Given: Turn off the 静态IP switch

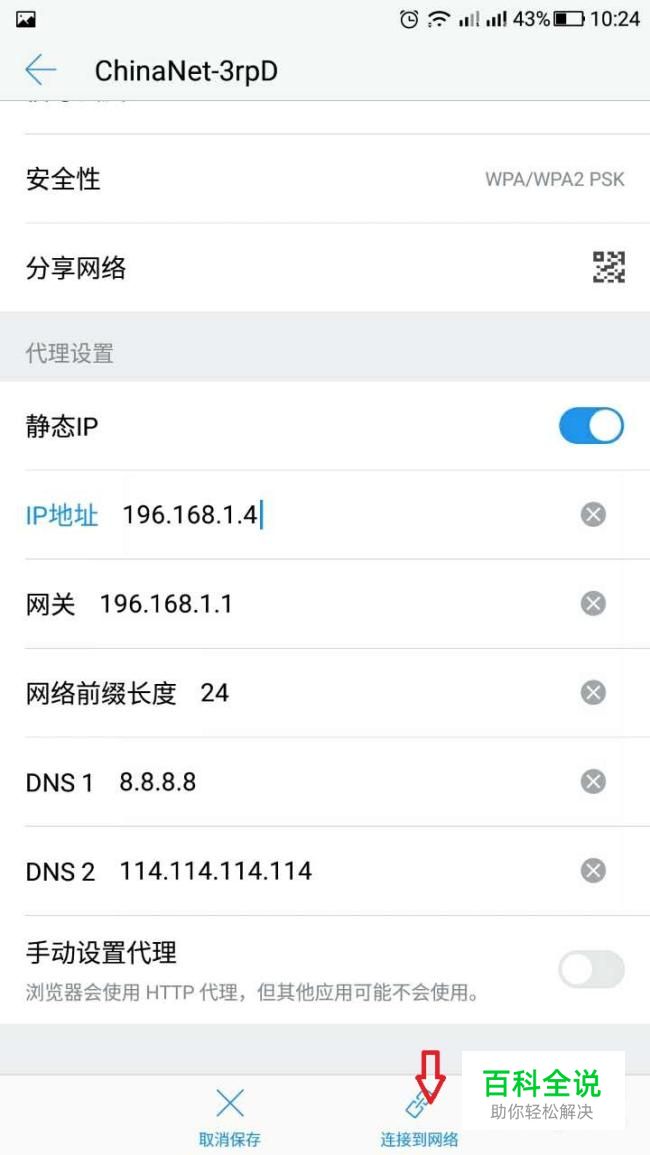Looking at the screenshot, I should (x=591, y=426).
